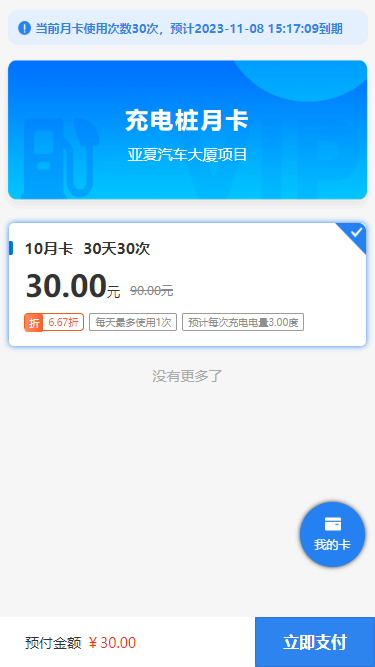
Task: Open 我的卡 floating button
Action: point(332,534)
